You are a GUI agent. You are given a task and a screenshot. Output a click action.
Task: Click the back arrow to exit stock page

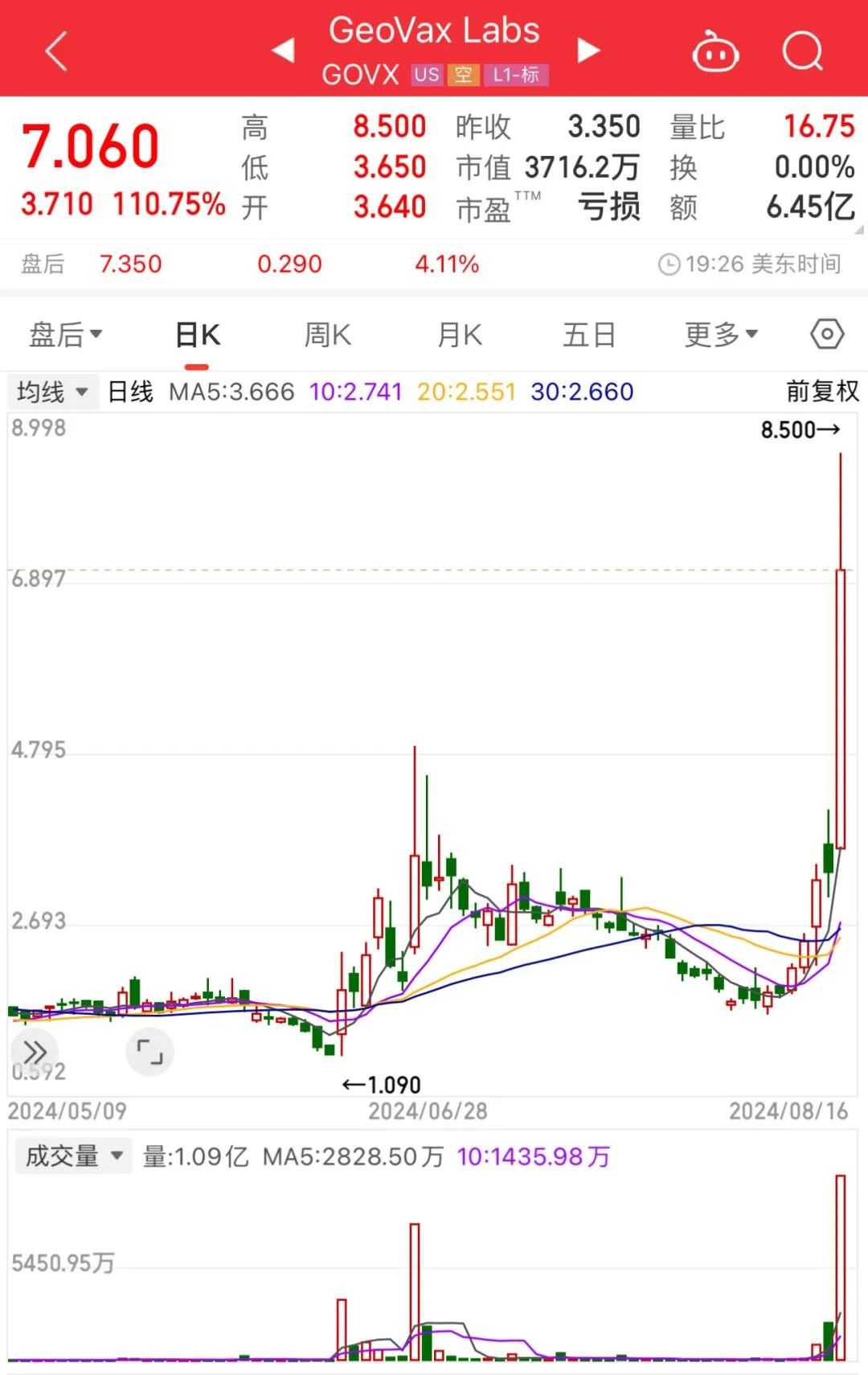pyautogui.click(x=54, y=50)
